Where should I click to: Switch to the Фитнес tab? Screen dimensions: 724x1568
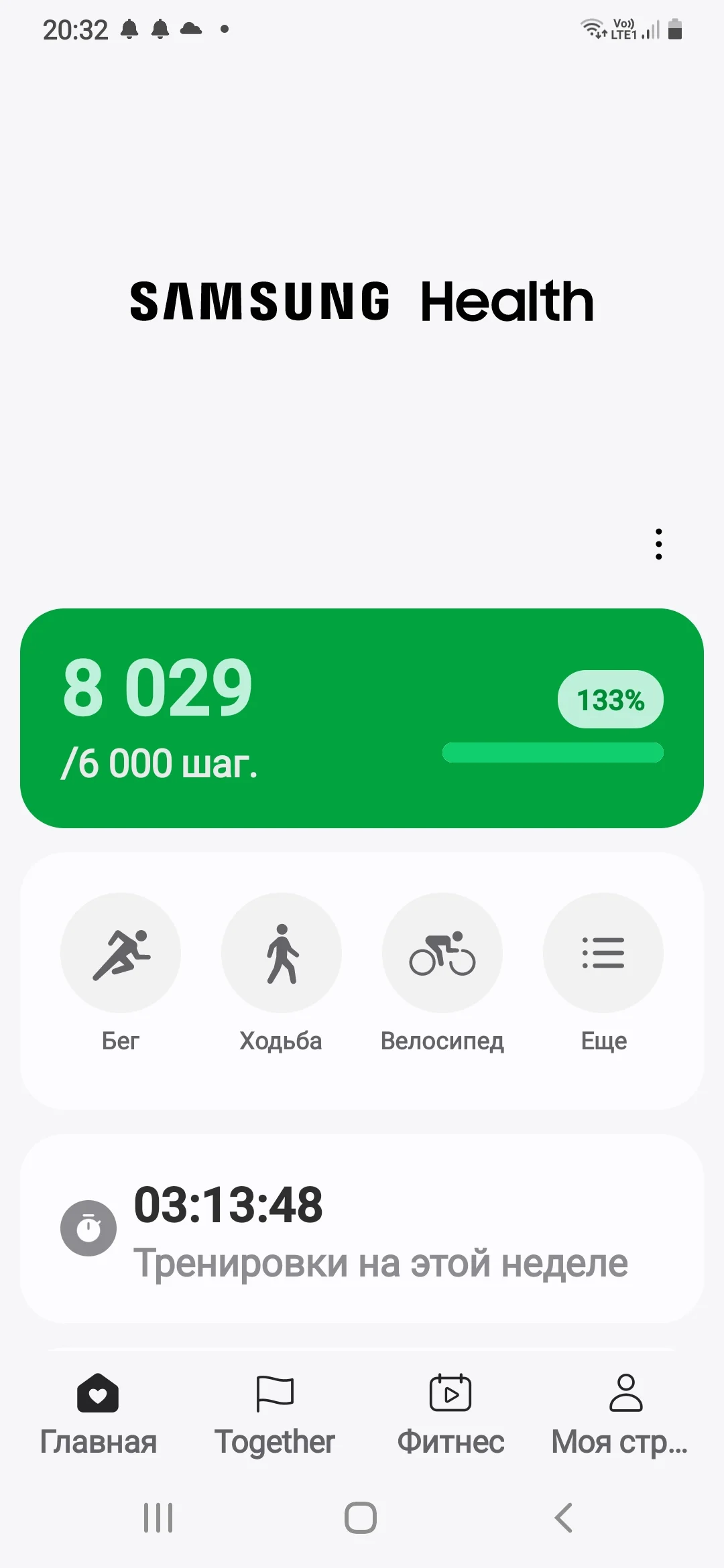pyautogui.click(x=449, y=1414)
